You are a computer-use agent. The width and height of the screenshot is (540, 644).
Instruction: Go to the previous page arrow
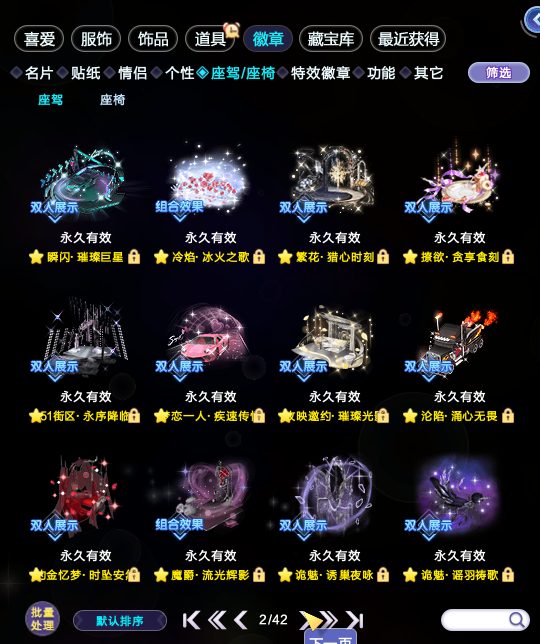pyautogui.click(x=241, y=620)
